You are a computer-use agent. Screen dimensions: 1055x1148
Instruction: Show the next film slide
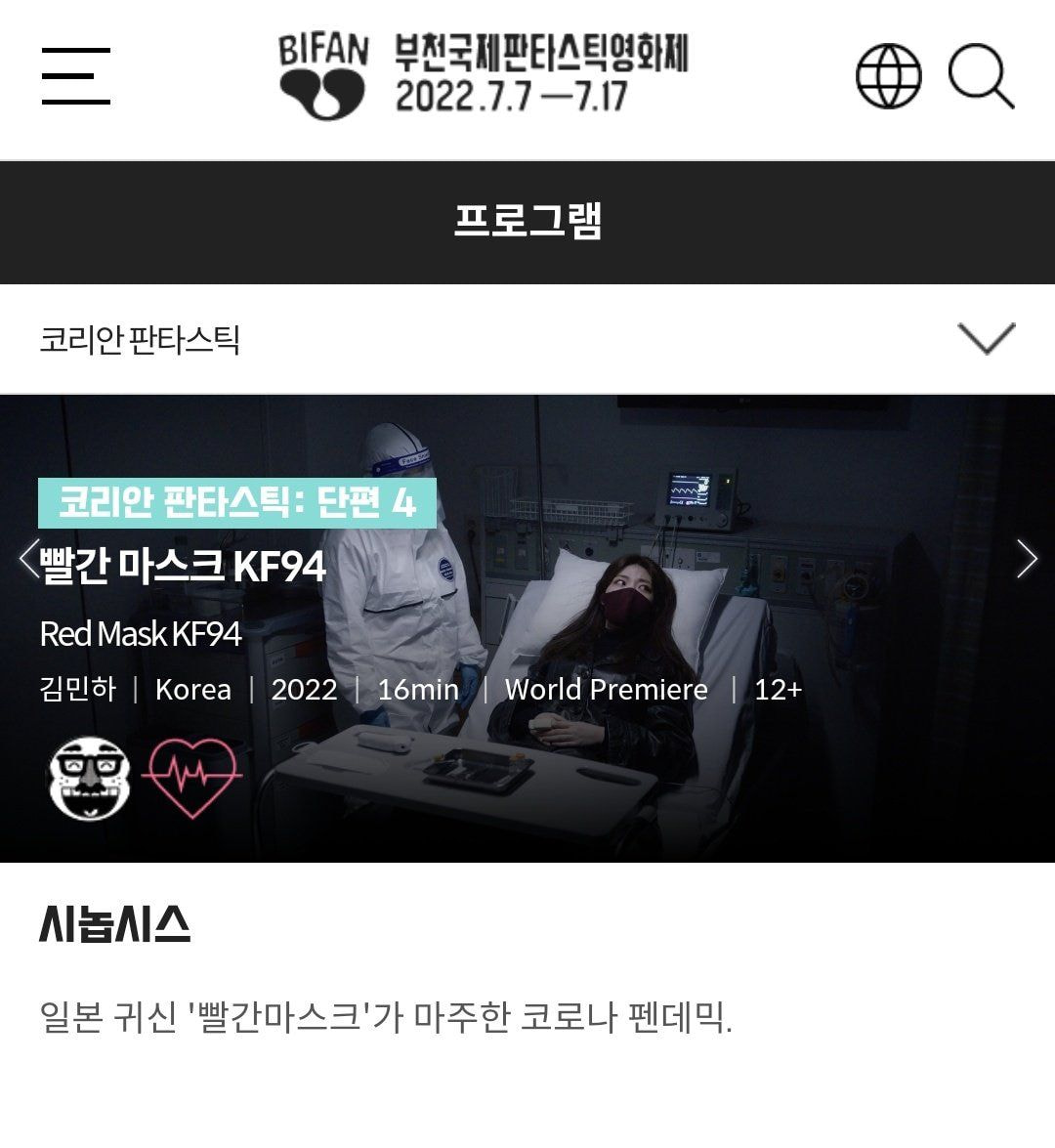tap(1026, 559)
